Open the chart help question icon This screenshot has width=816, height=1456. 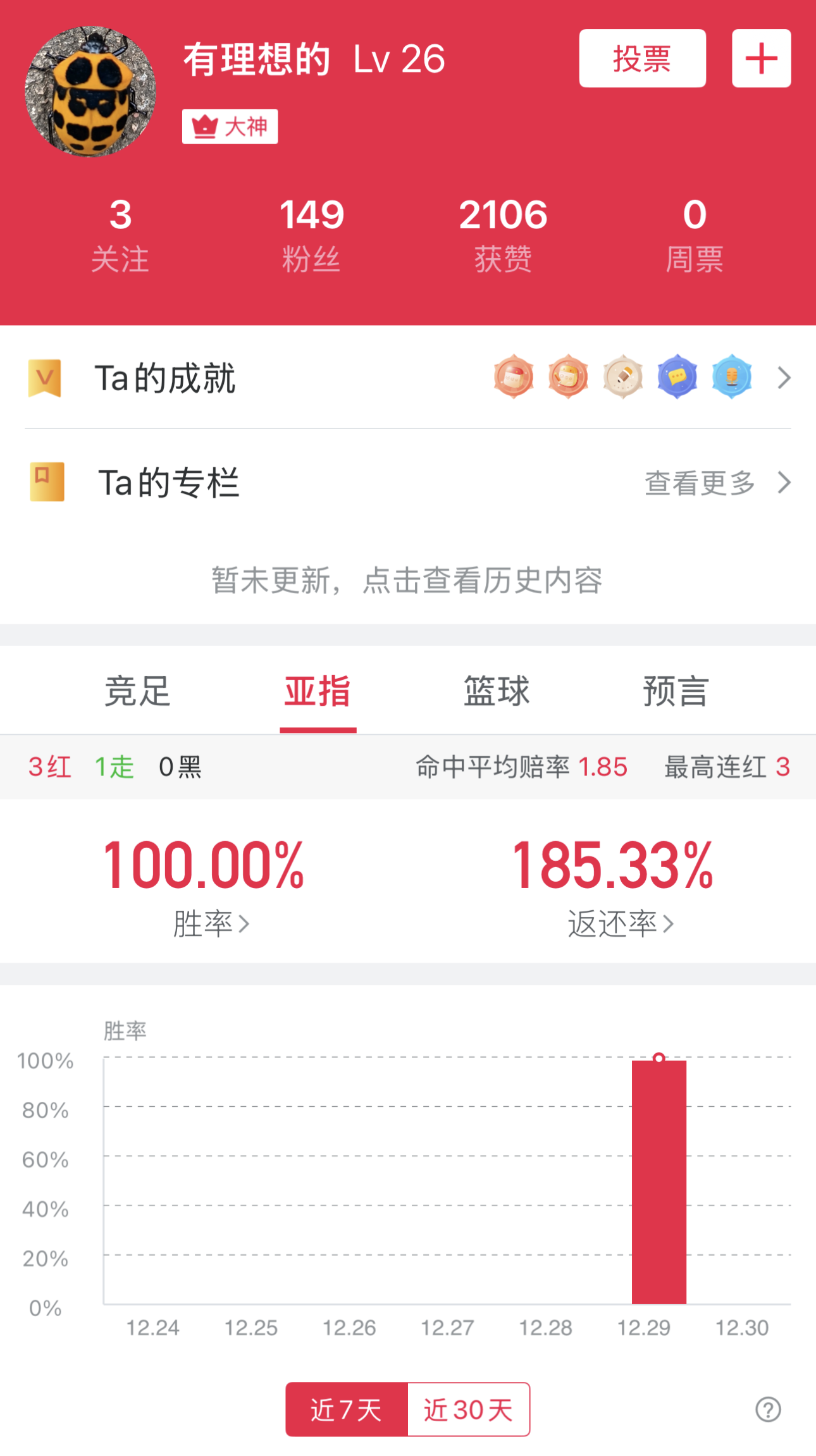pyautogui.click(x=768, y=1409)
